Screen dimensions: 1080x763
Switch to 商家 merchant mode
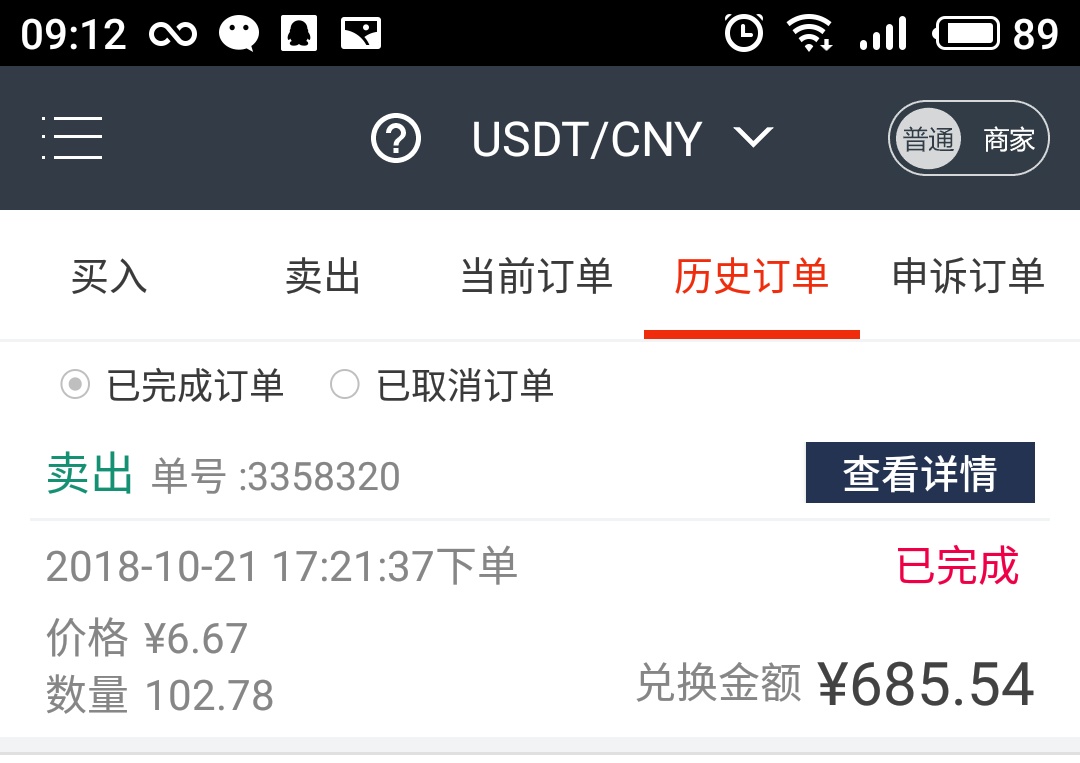(x=1008, y=139)
